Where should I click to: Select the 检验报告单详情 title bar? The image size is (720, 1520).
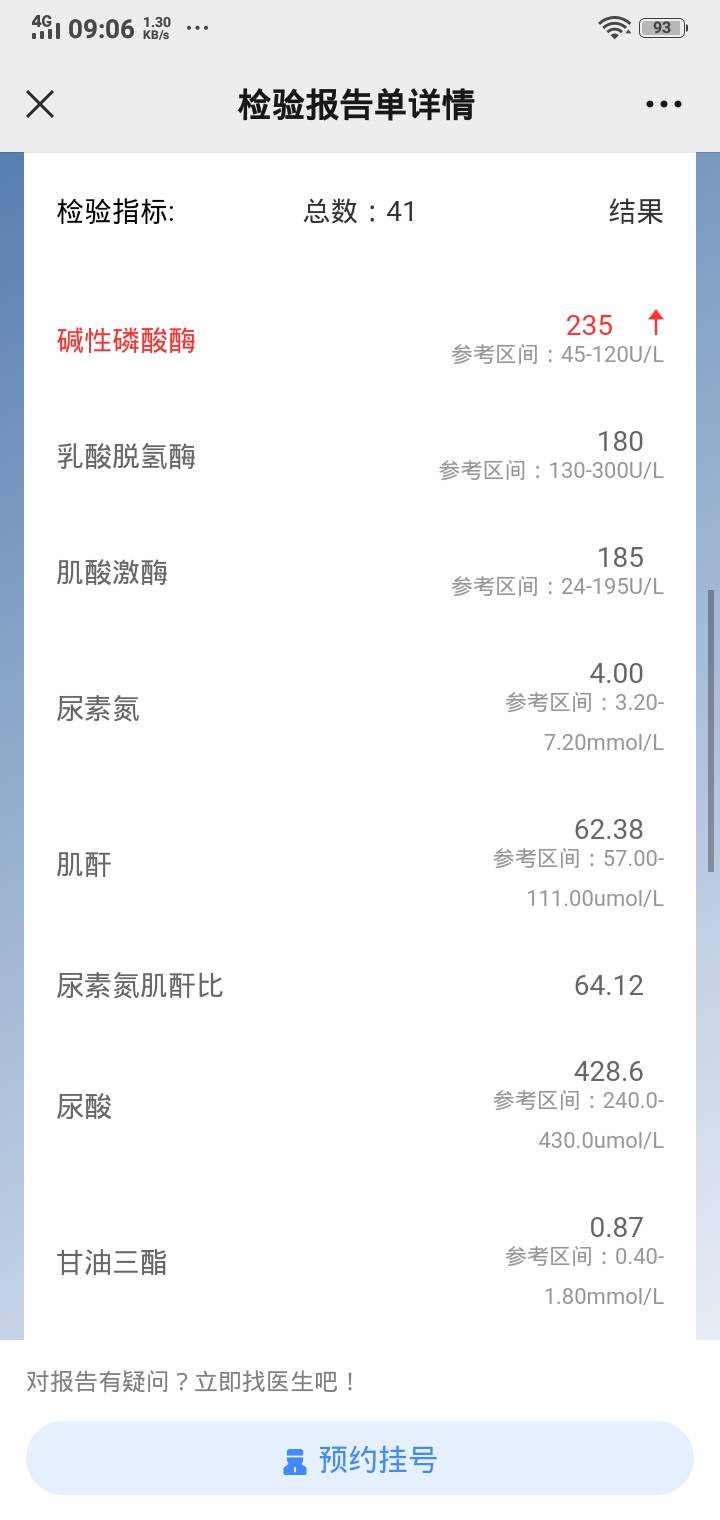(356, 104)
